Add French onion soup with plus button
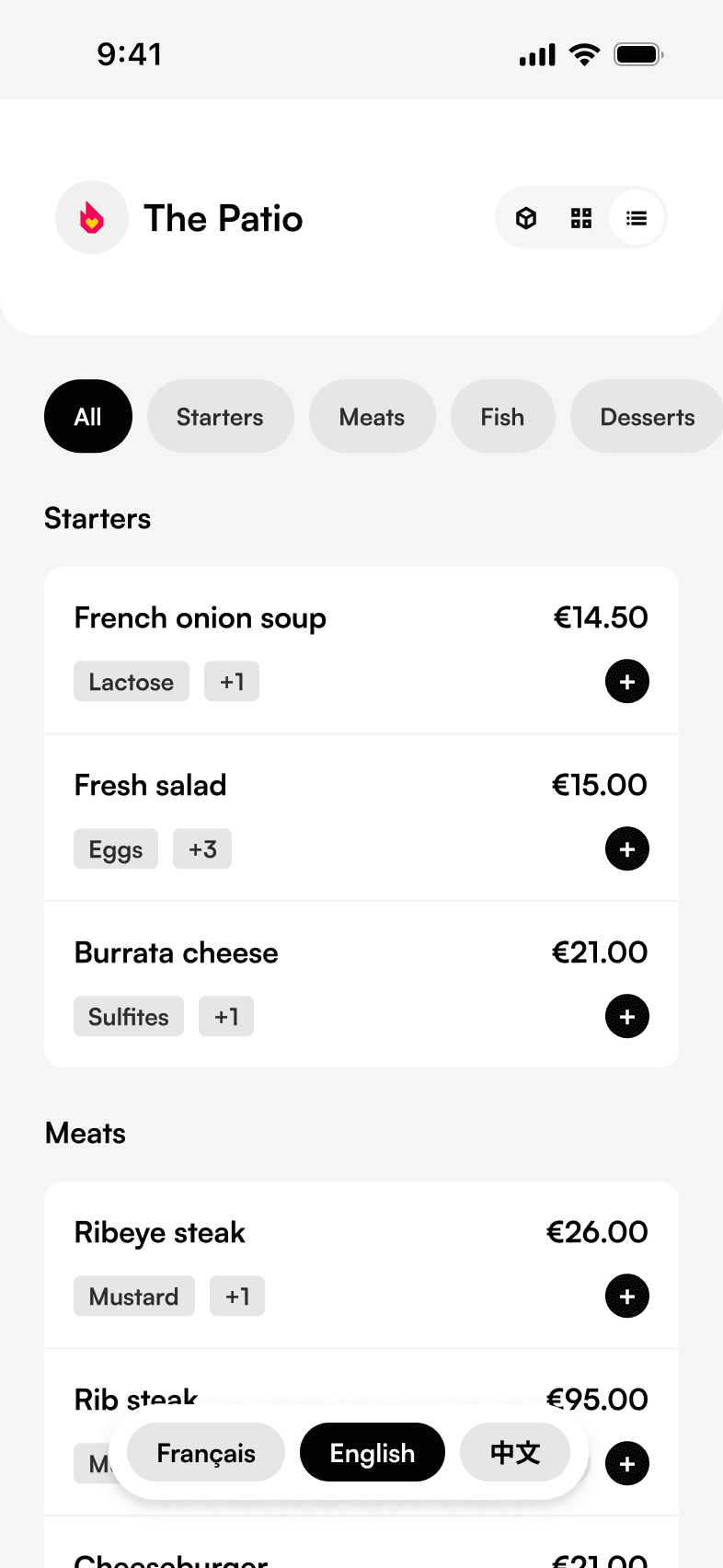The image size is (723, 1568). pos(626,682)
